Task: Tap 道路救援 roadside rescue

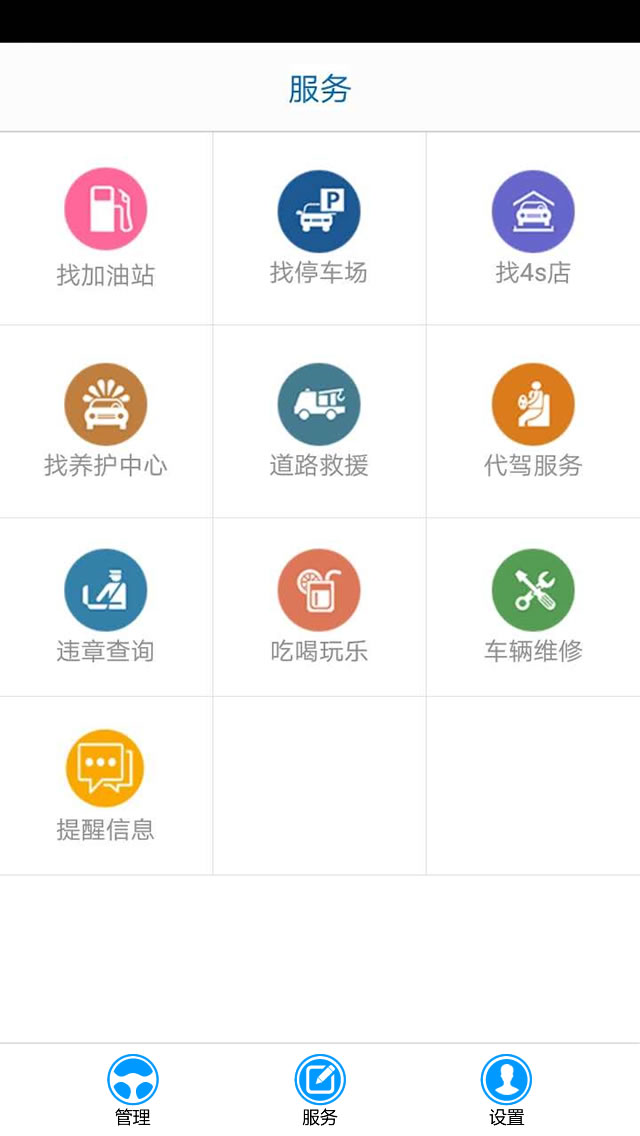Action: pos(319,421)
